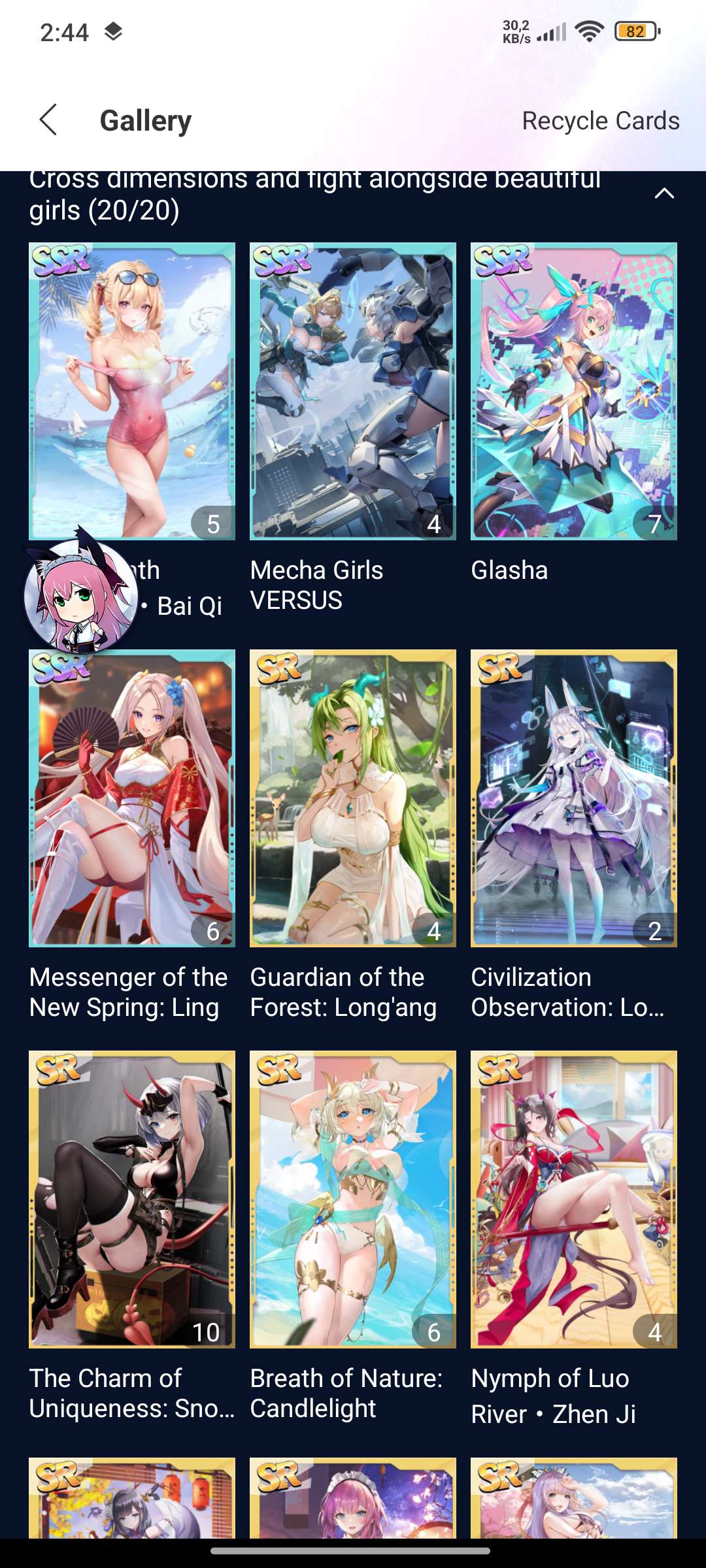This screenshot has height=1568, width=706.
Task: Go back from the Gallery
Action: click(49, 120)
